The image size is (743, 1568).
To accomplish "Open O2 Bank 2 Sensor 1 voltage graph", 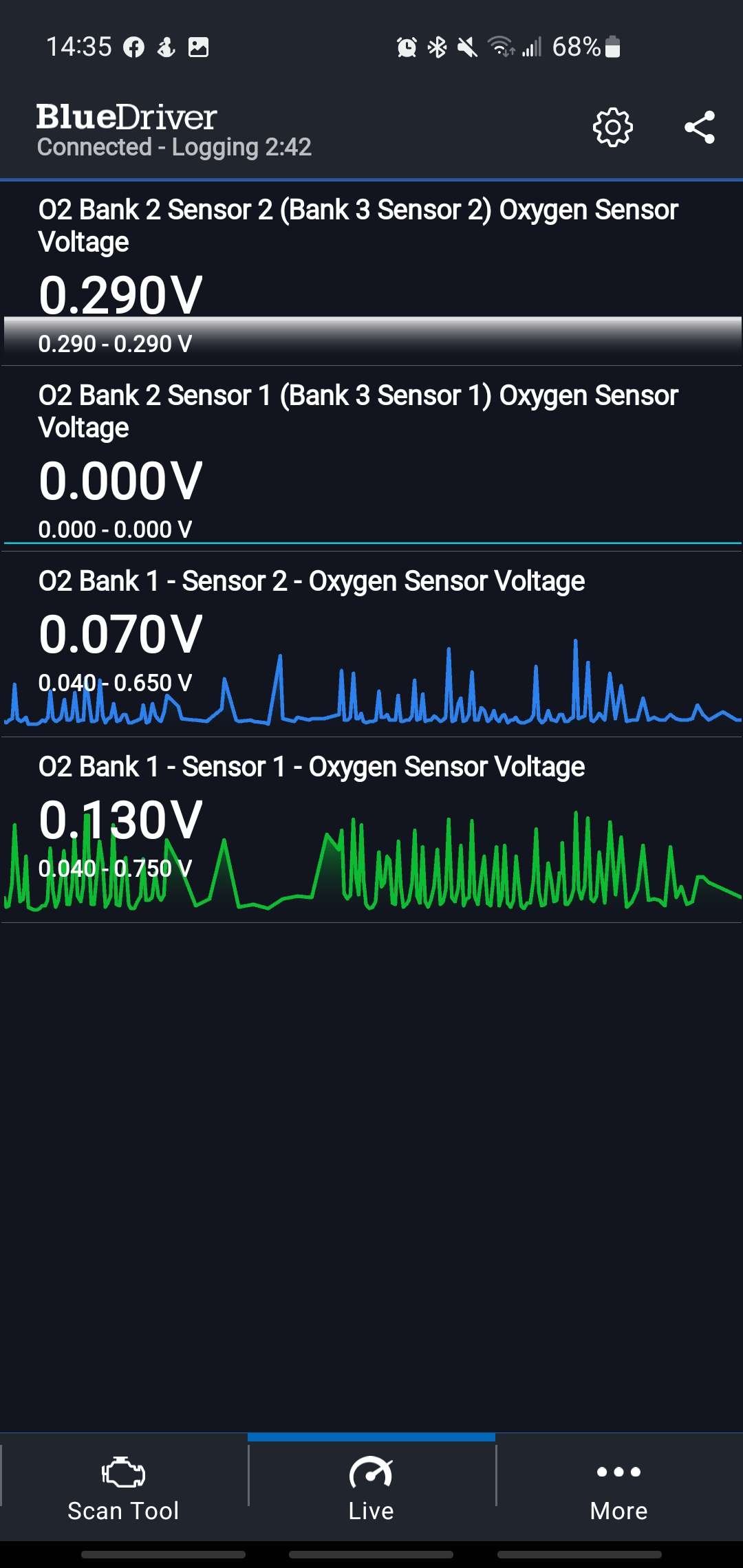I will [x=371, y=459].
